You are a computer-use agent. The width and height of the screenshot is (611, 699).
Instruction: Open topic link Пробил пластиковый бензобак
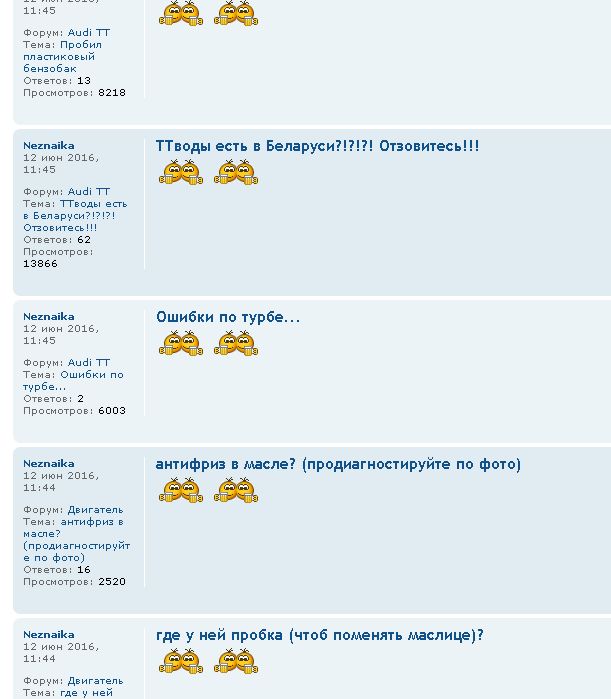pyautogui.click(x=59, y=57)
